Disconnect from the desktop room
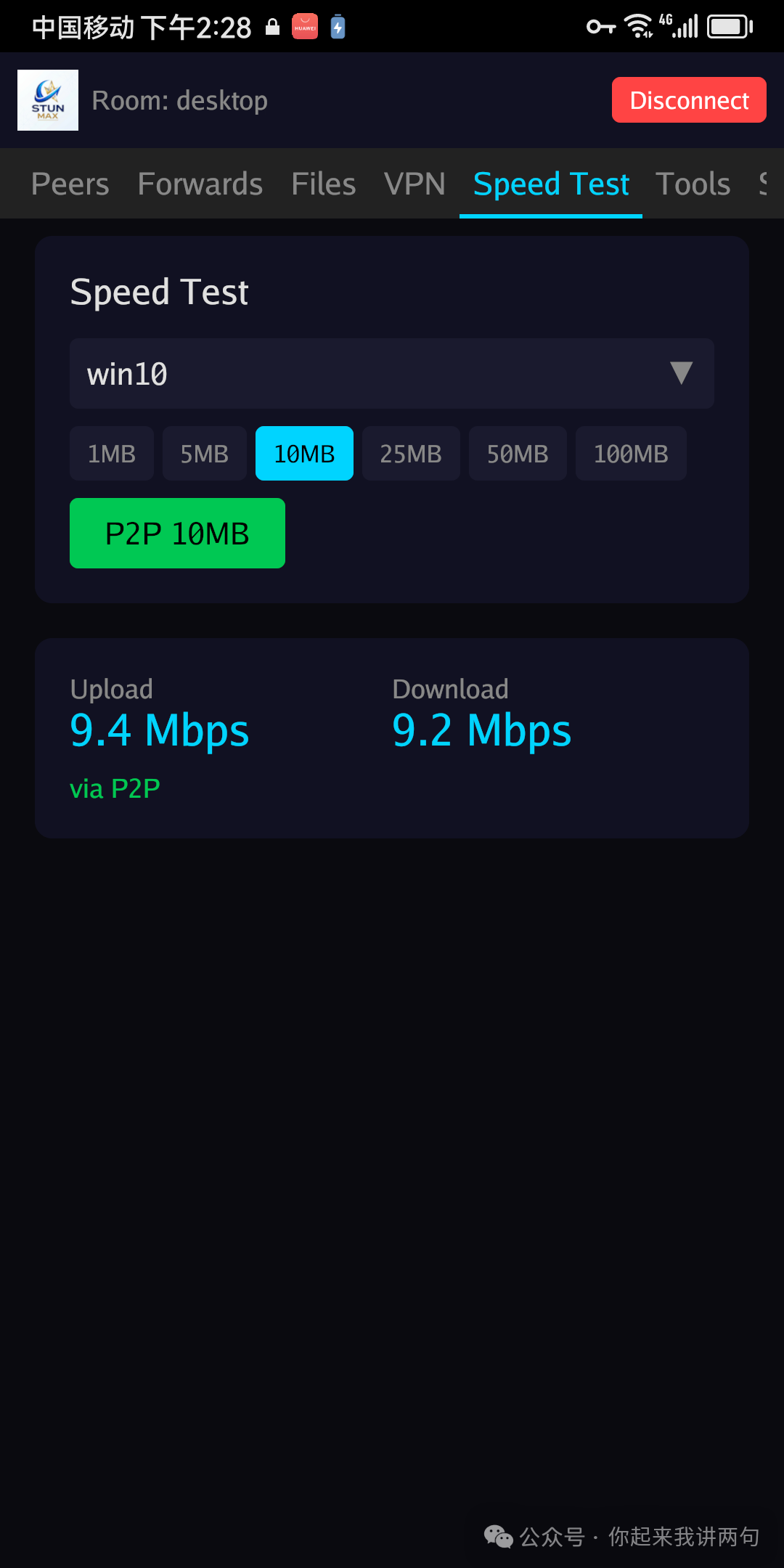Screen dimensions: 784x1568 [688, 100]
